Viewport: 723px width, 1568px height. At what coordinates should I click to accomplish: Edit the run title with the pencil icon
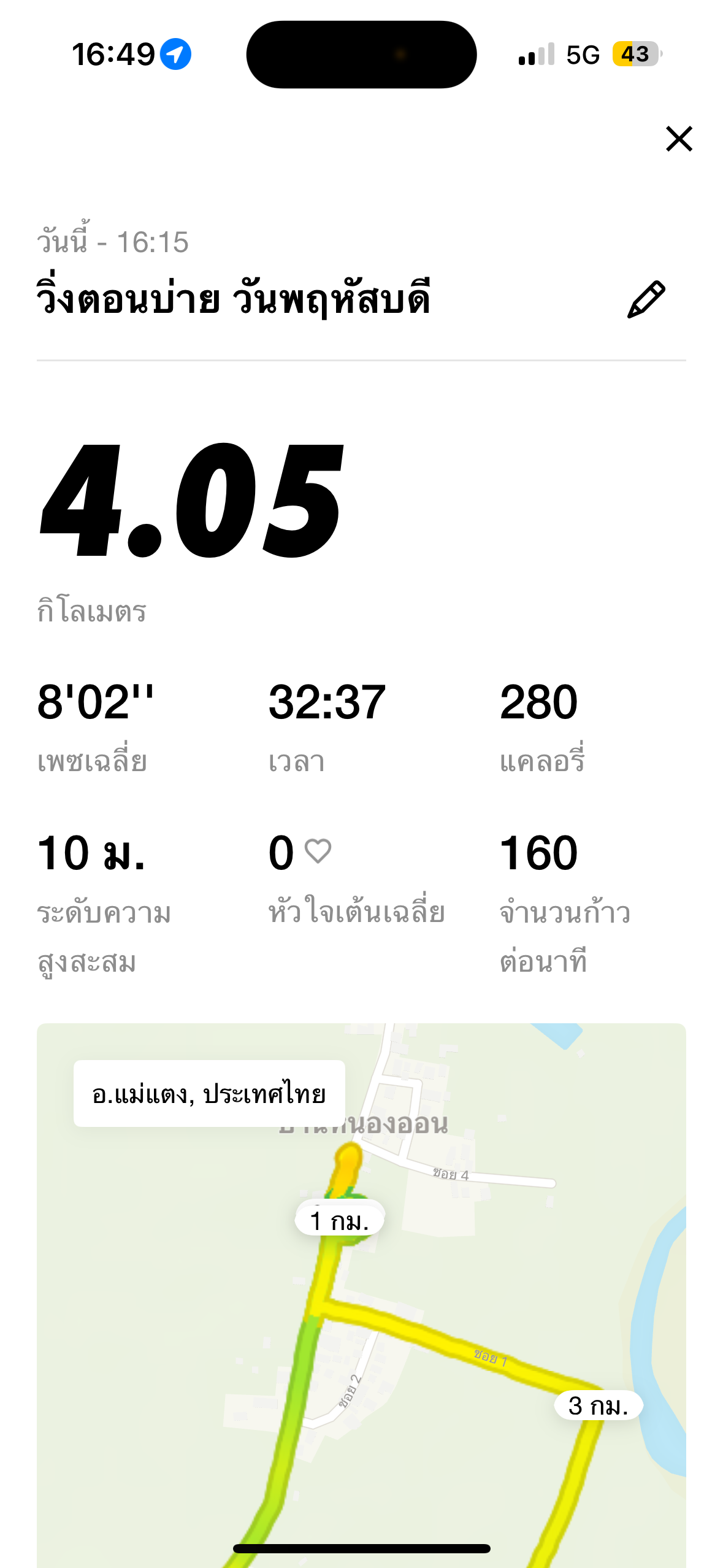pyautogui.click(x=646, y=299)
